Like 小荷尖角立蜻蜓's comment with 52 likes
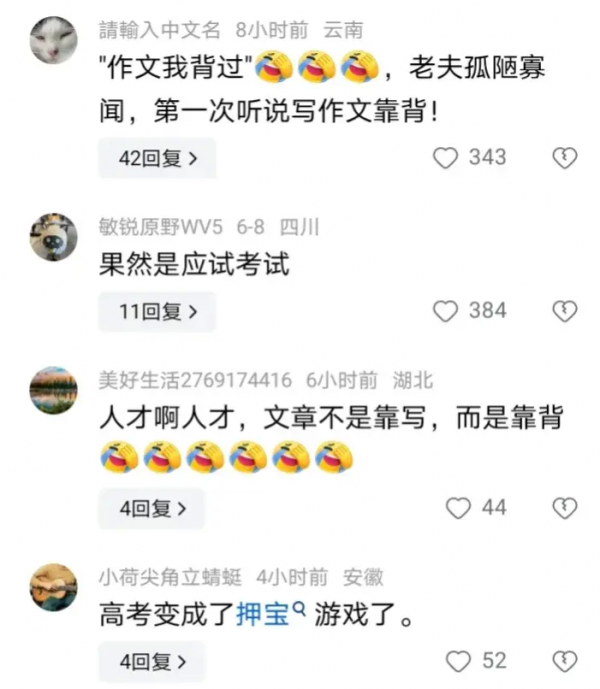The image size is (600, 689). click(x=458, y=661)
